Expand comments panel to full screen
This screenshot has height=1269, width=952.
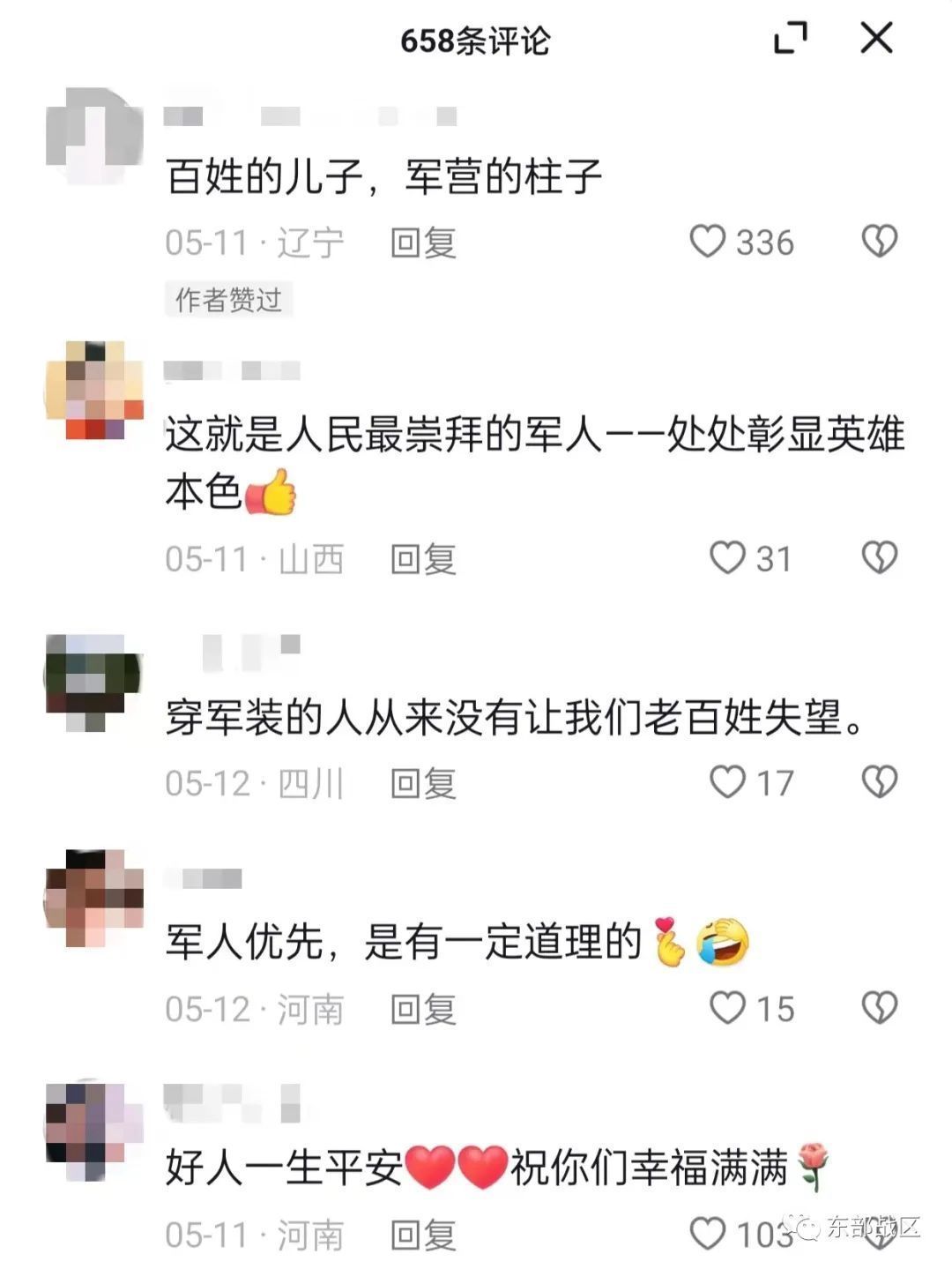790,39
